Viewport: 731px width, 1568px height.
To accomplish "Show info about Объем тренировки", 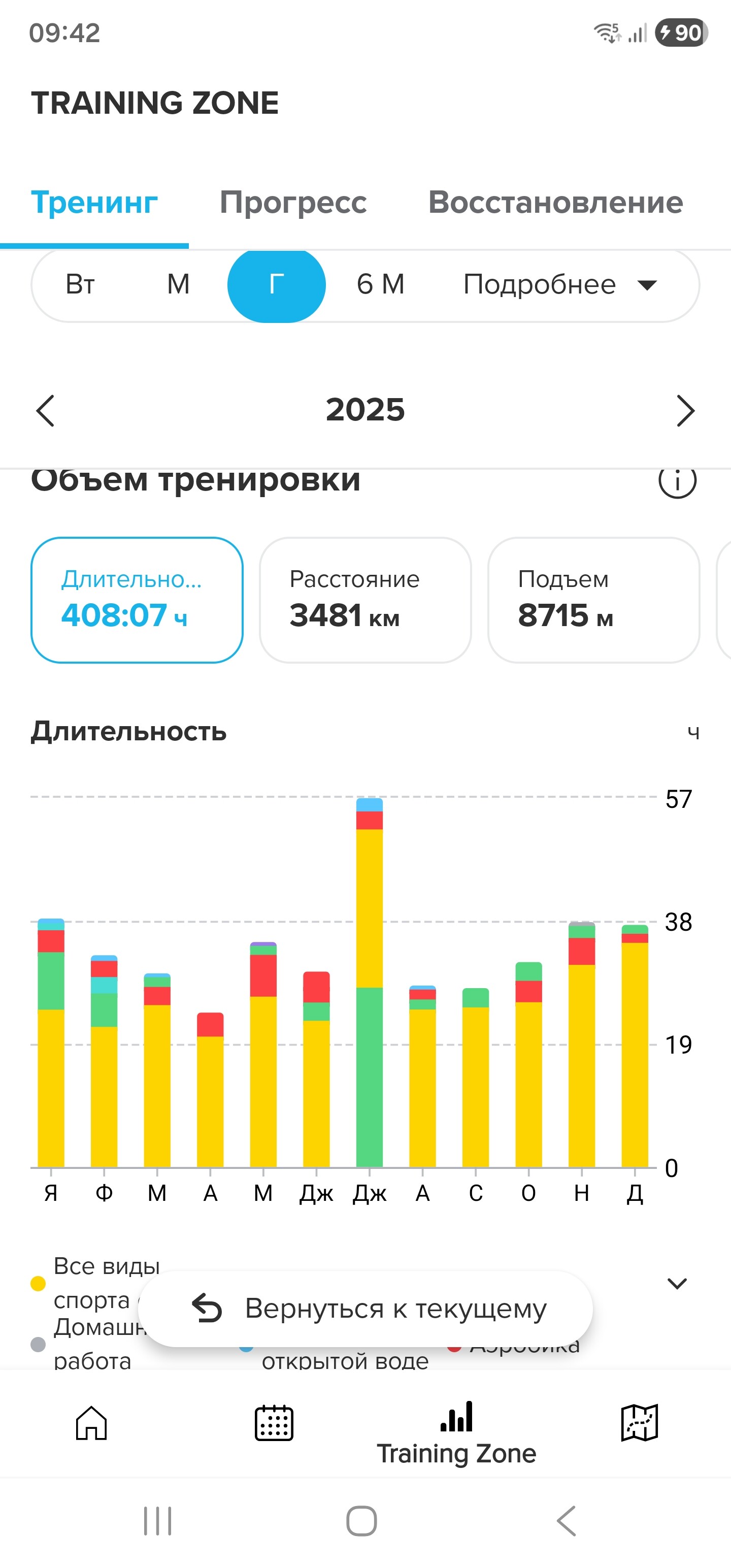I will coord(677,481).
